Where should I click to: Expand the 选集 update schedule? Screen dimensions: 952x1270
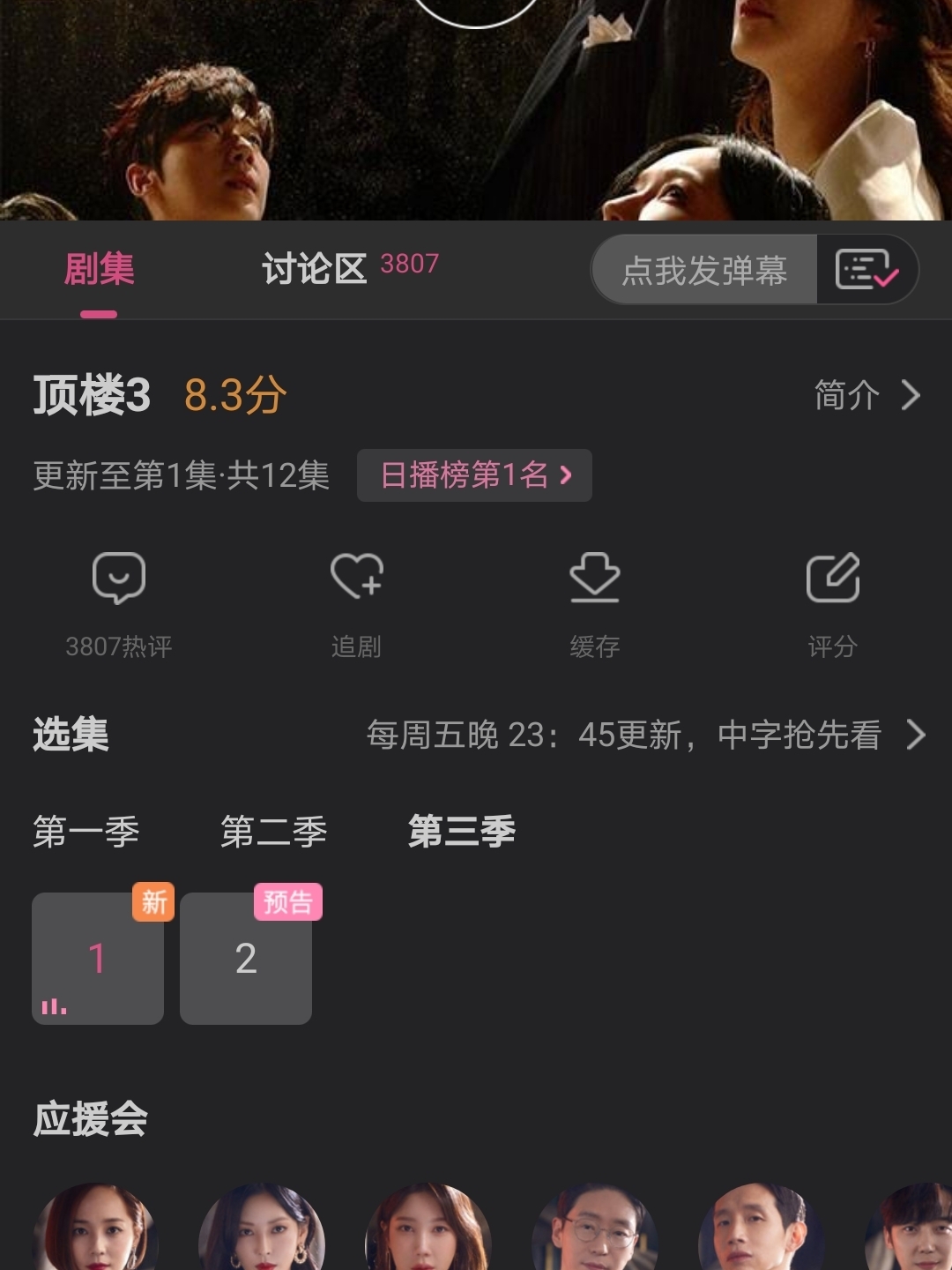tap(645, 735)
